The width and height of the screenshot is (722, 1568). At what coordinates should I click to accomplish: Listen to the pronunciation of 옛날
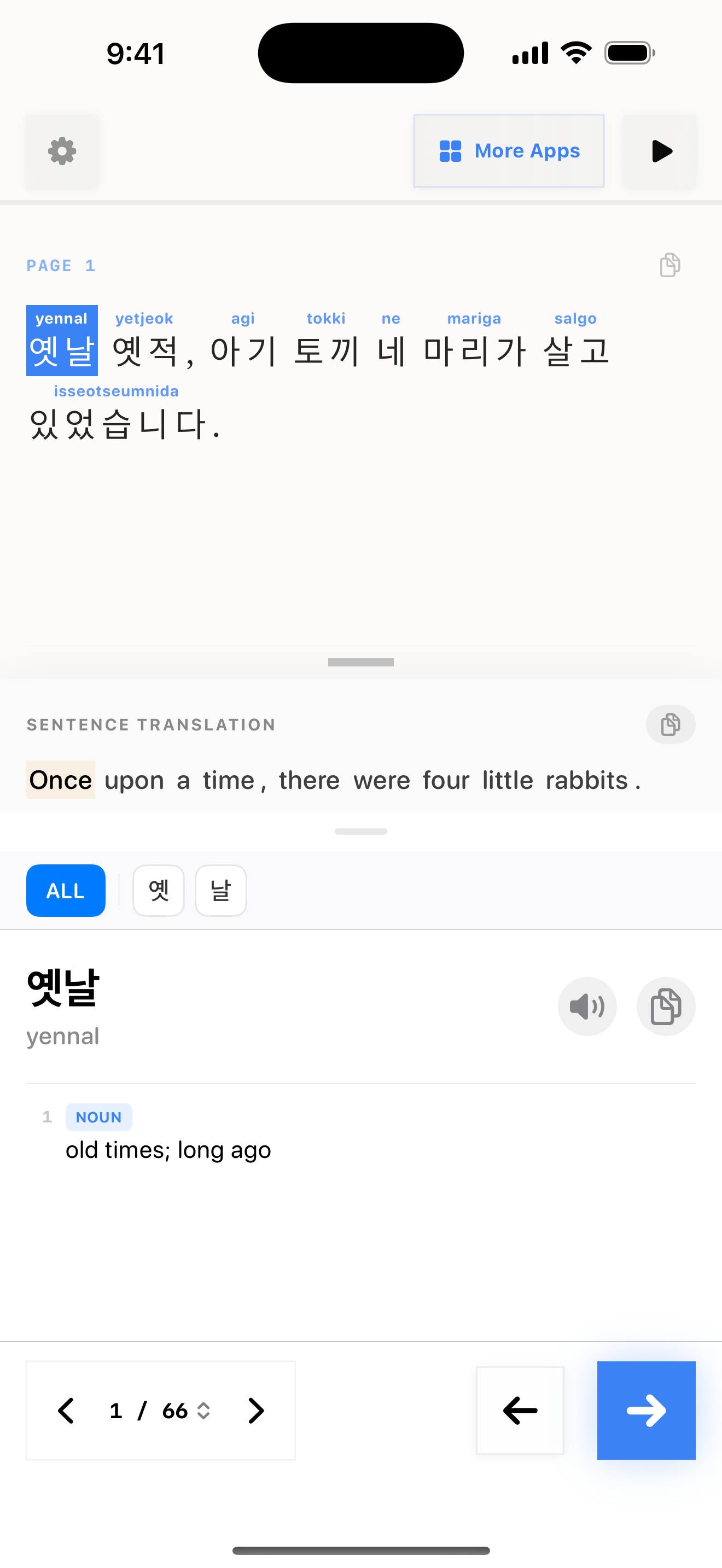pos(587,1006)
